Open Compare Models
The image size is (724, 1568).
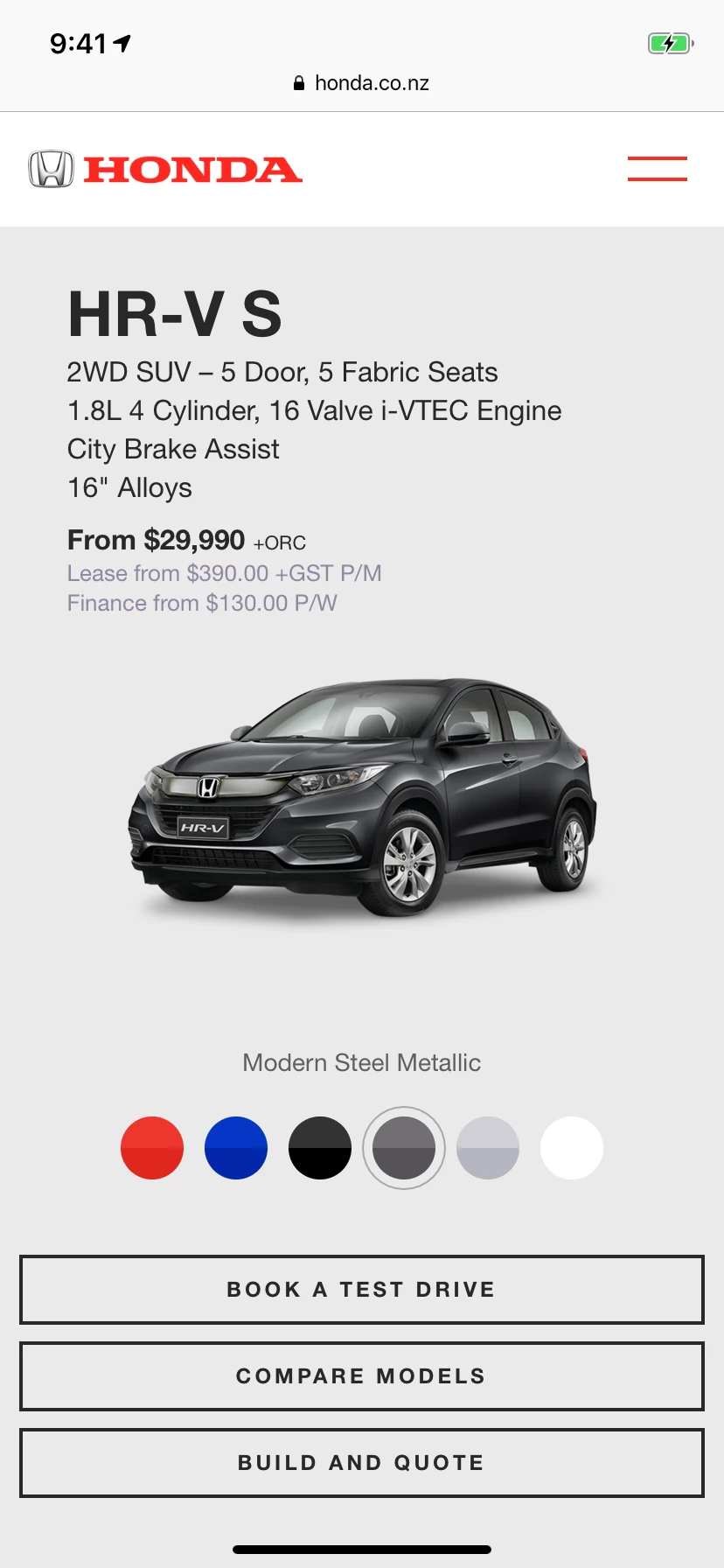click(x=362, y=1376)
